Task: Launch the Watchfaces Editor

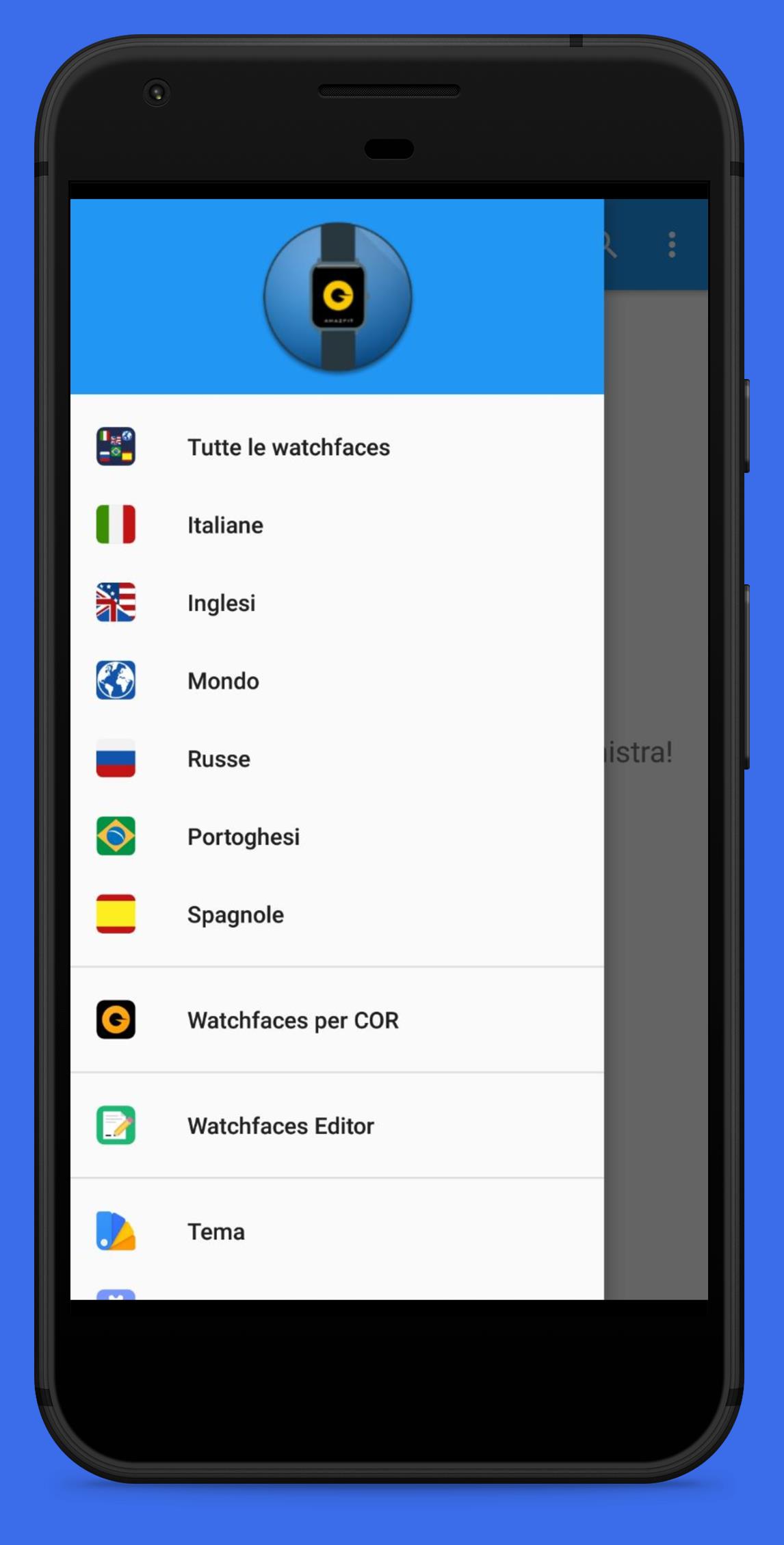Action: [280, 1126]
